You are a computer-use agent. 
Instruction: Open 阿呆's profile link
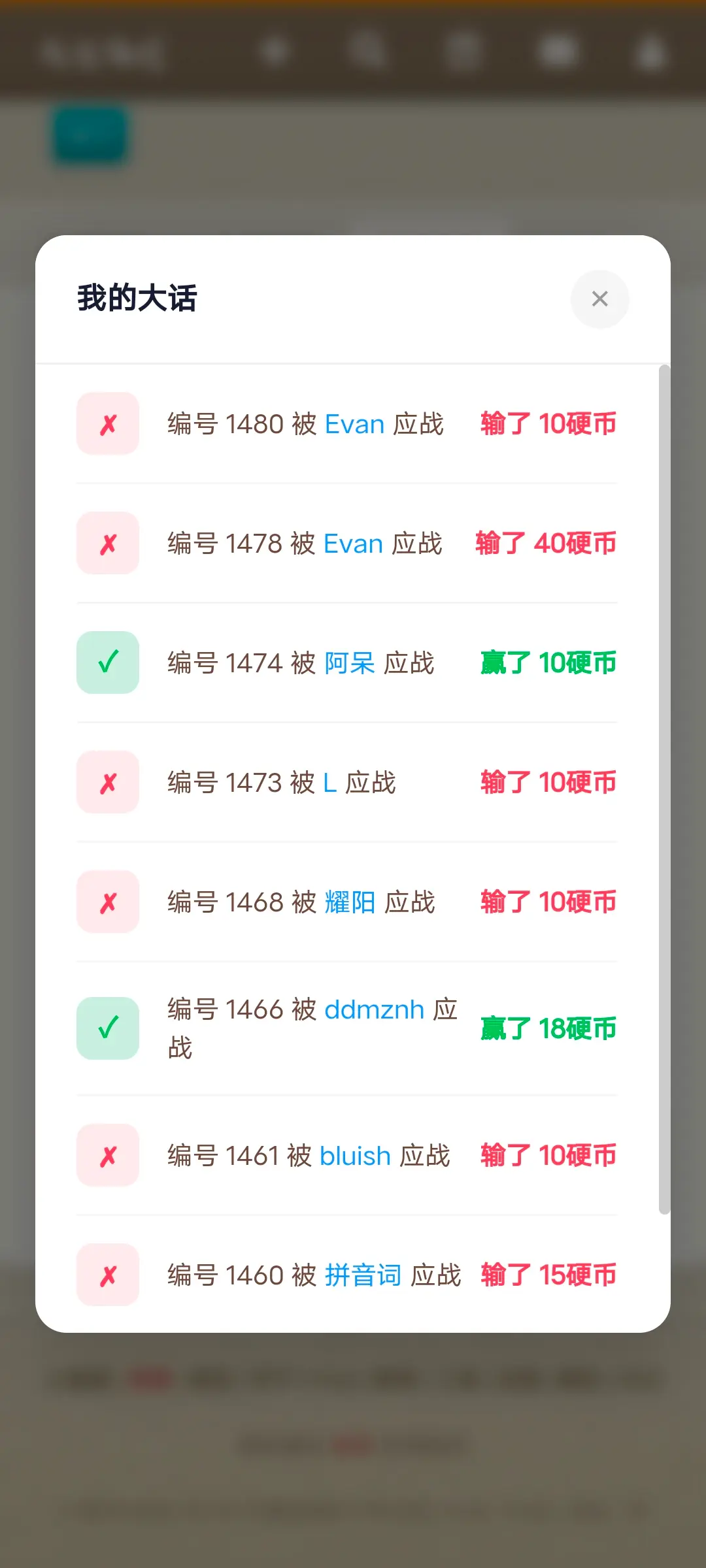click(348, 662)
